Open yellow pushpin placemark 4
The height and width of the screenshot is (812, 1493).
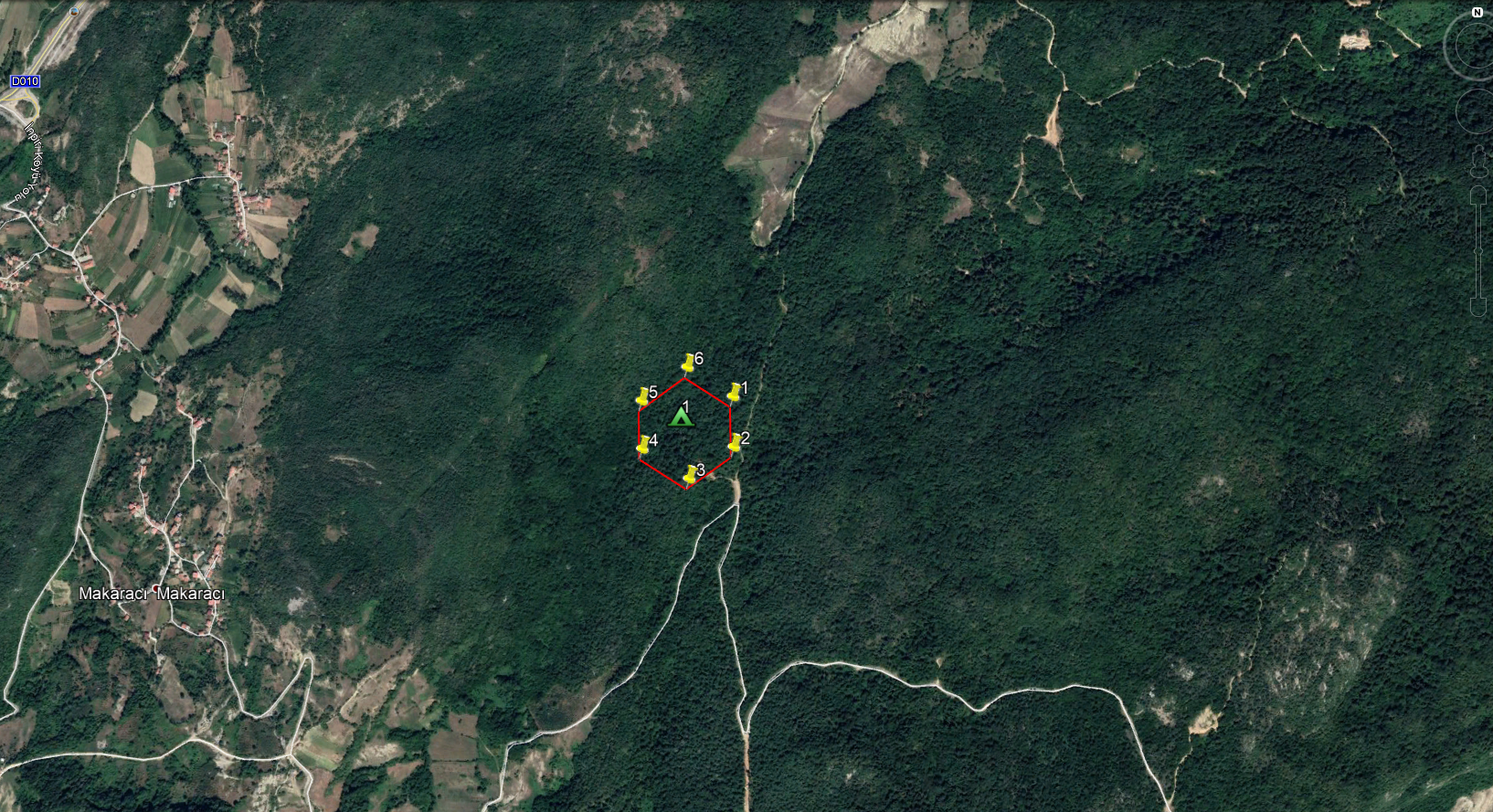(642, 446)
